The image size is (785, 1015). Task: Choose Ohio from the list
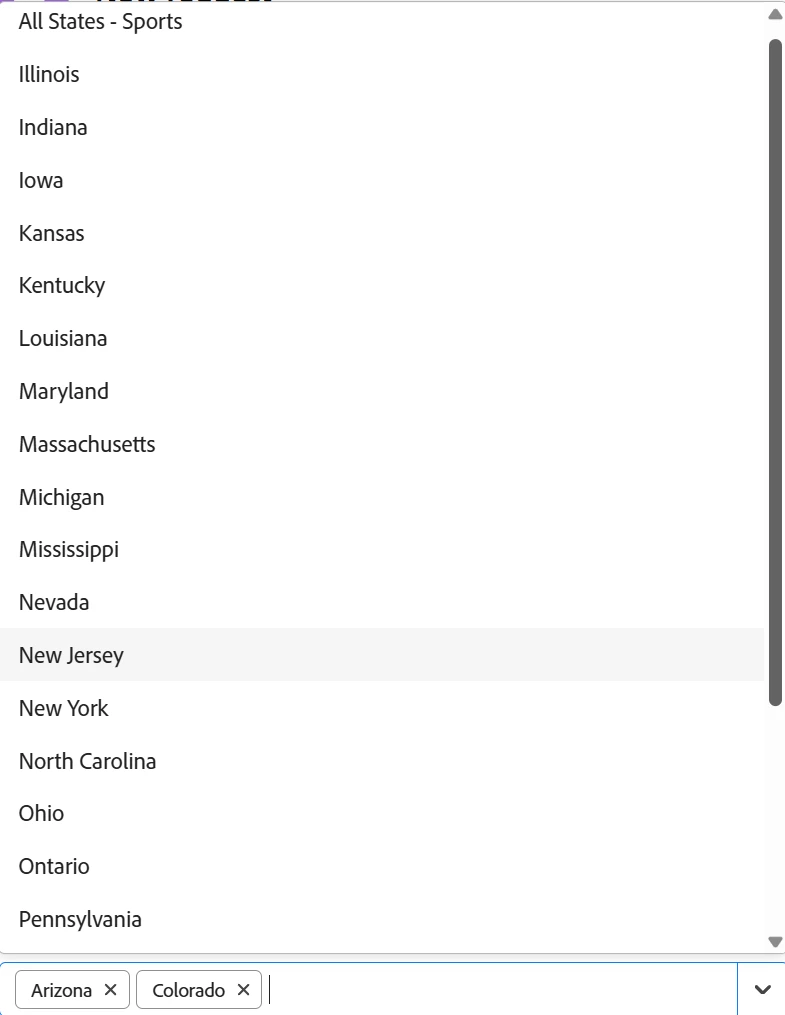(42, 814)
